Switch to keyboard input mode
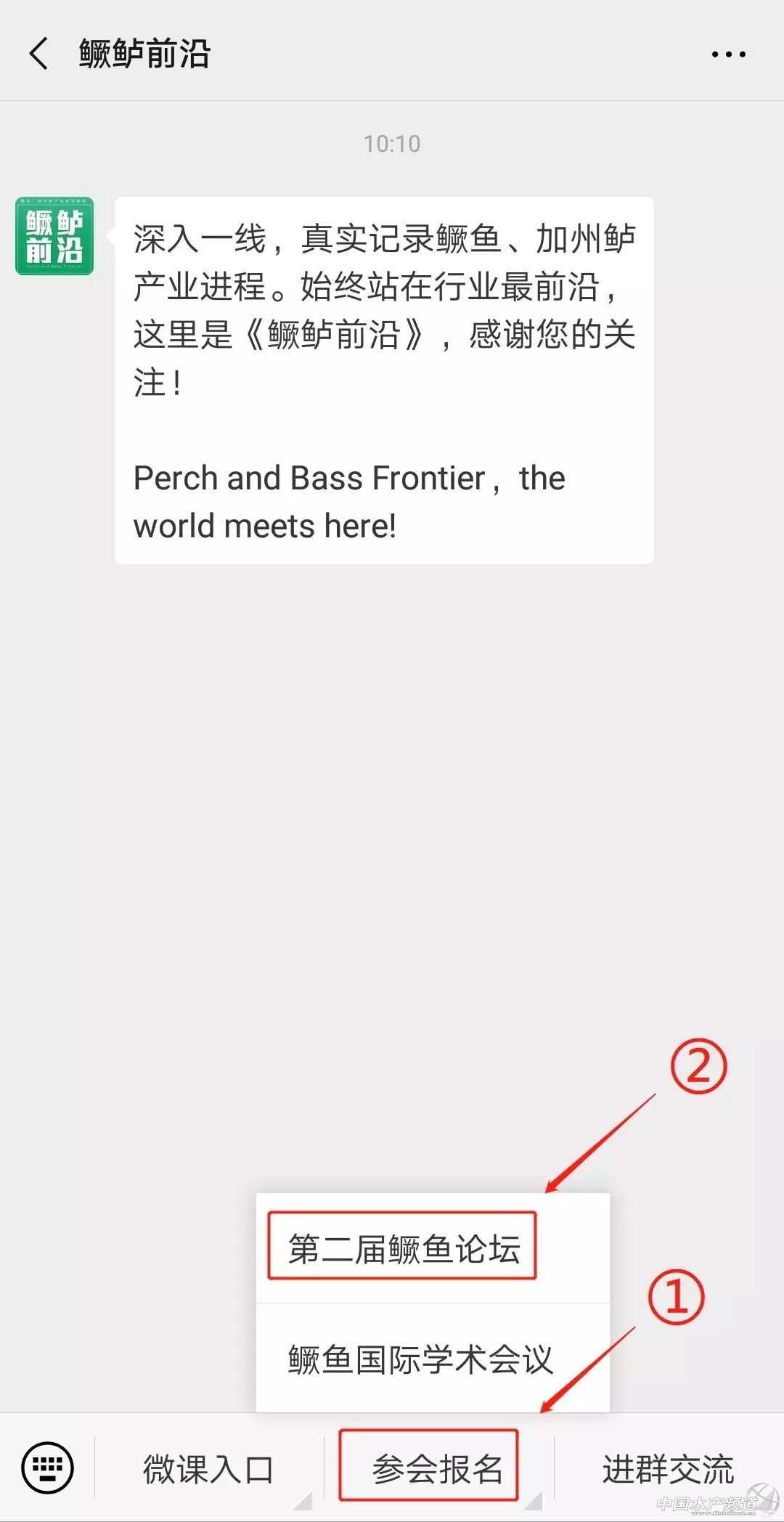This screenshot has width=784, height=1522. [47, 1467]
